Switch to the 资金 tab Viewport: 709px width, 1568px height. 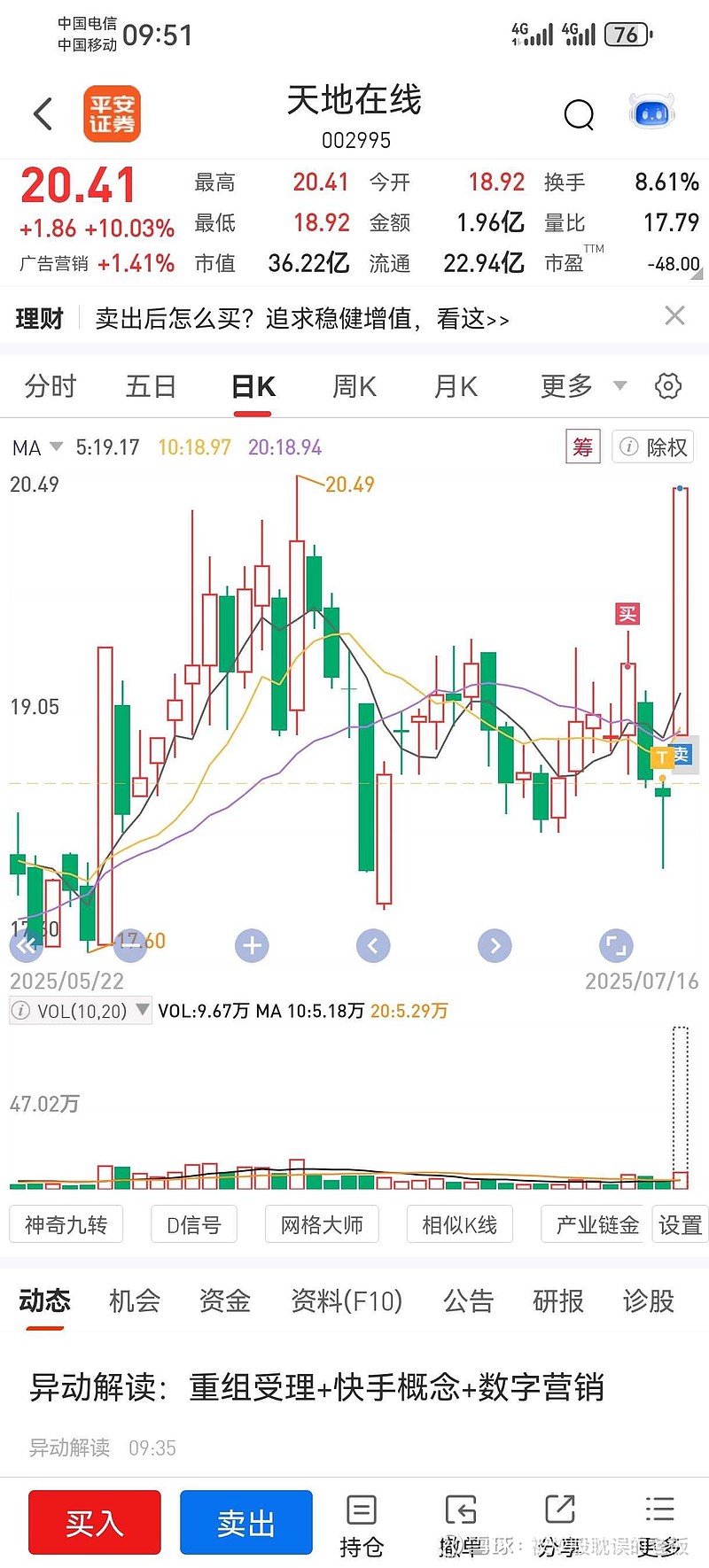point(224,1301)
